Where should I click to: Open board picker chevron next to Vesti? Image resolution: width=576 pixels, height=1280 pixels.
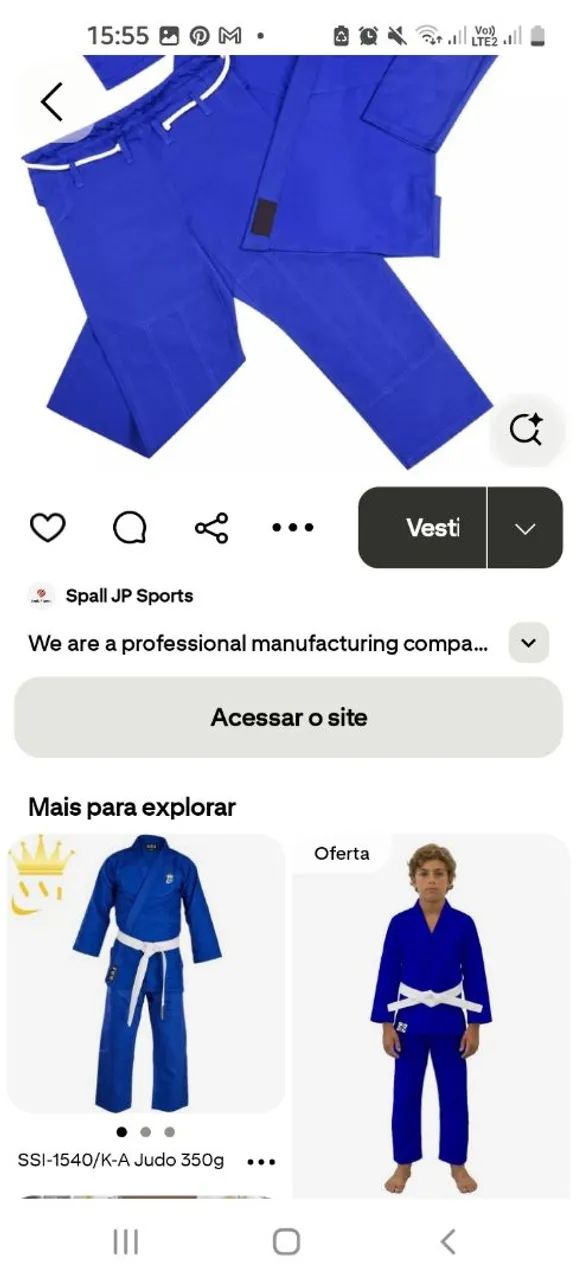pyautogui.click(x=526, y=527)
